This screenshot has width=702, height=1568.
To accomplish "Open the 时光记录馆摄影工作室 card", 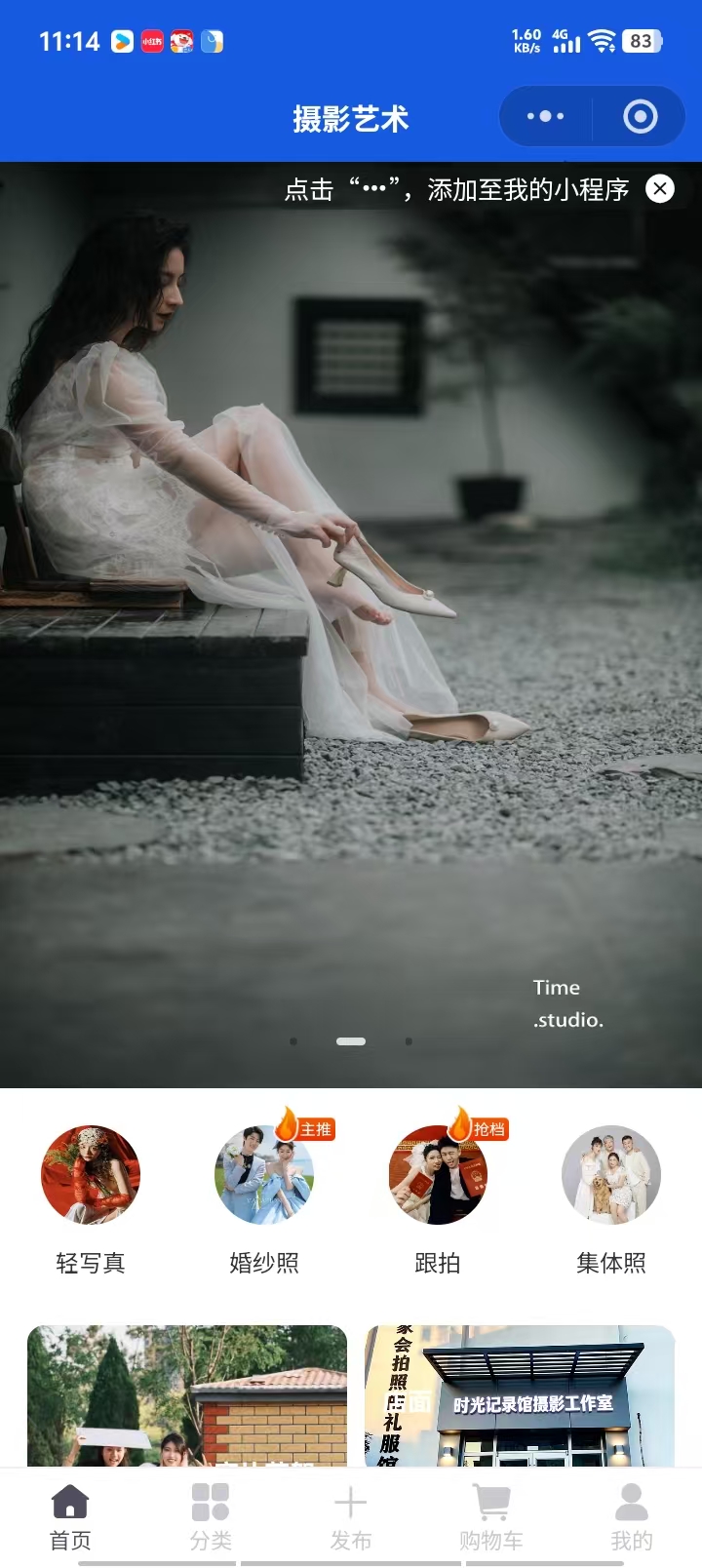I will pos(520,1394).
